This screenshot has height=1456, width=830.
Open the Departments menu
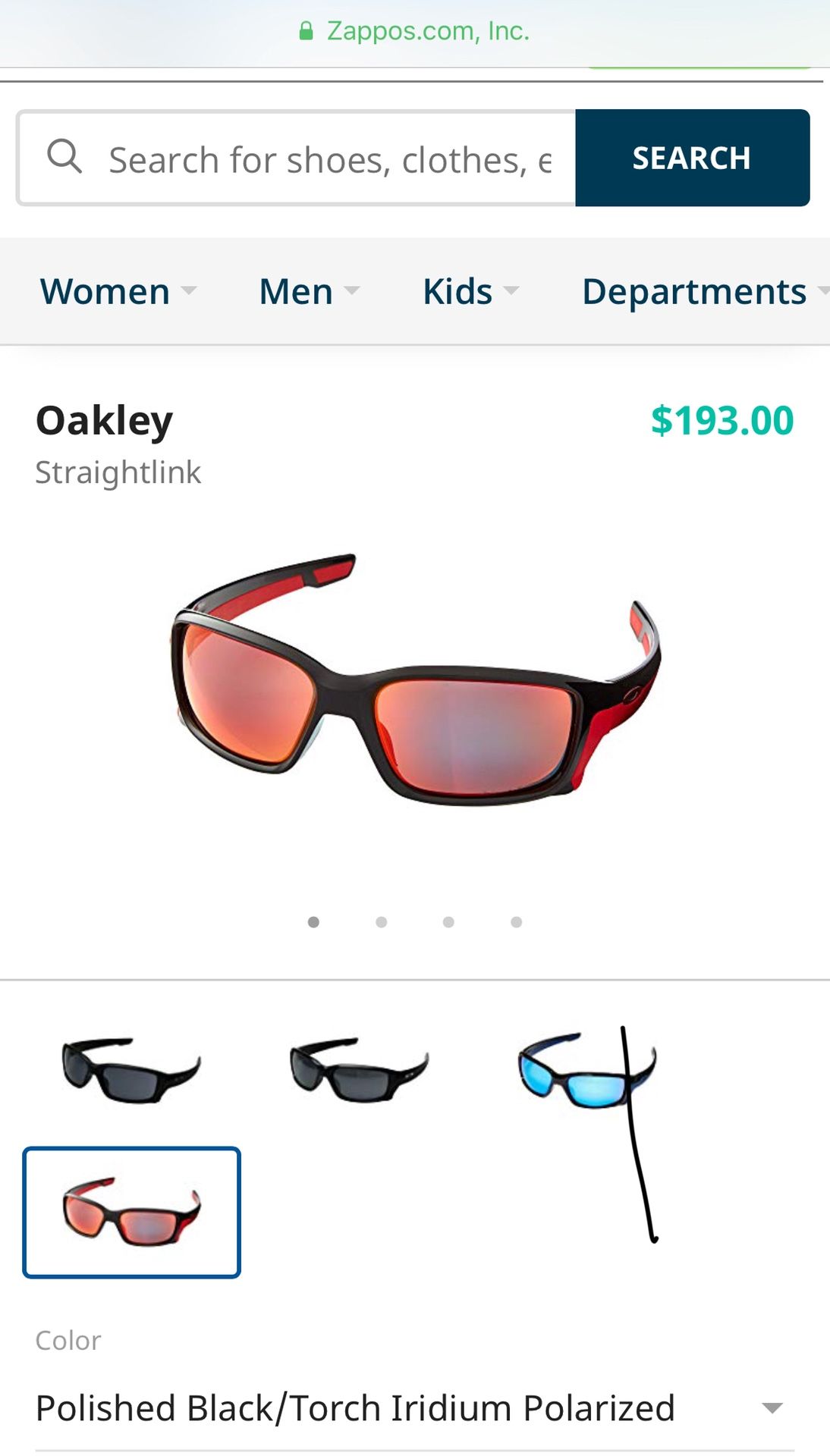(705, 292)
